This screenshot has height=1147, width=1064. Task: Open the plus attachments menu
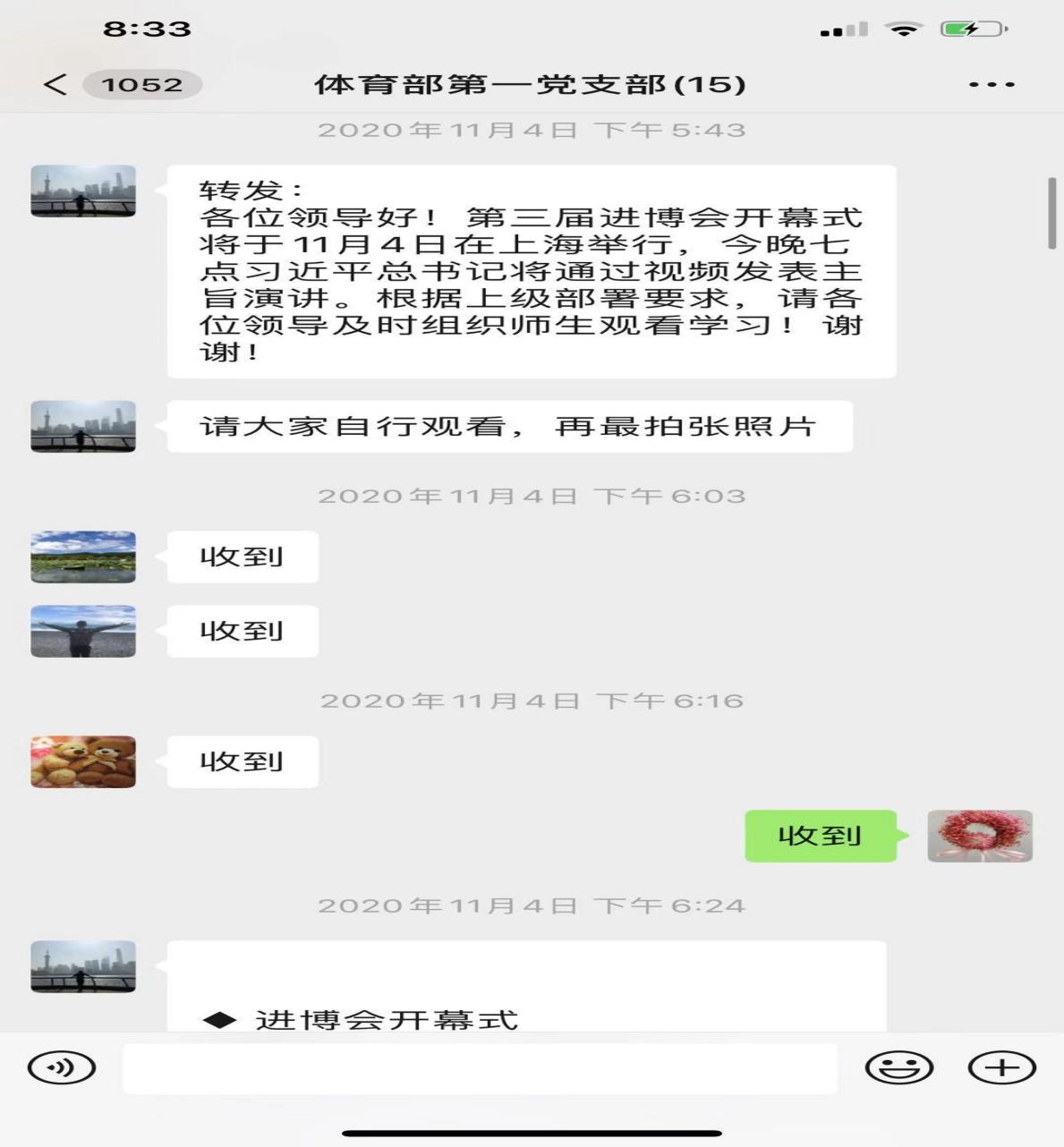(x=1002, y=1067)
